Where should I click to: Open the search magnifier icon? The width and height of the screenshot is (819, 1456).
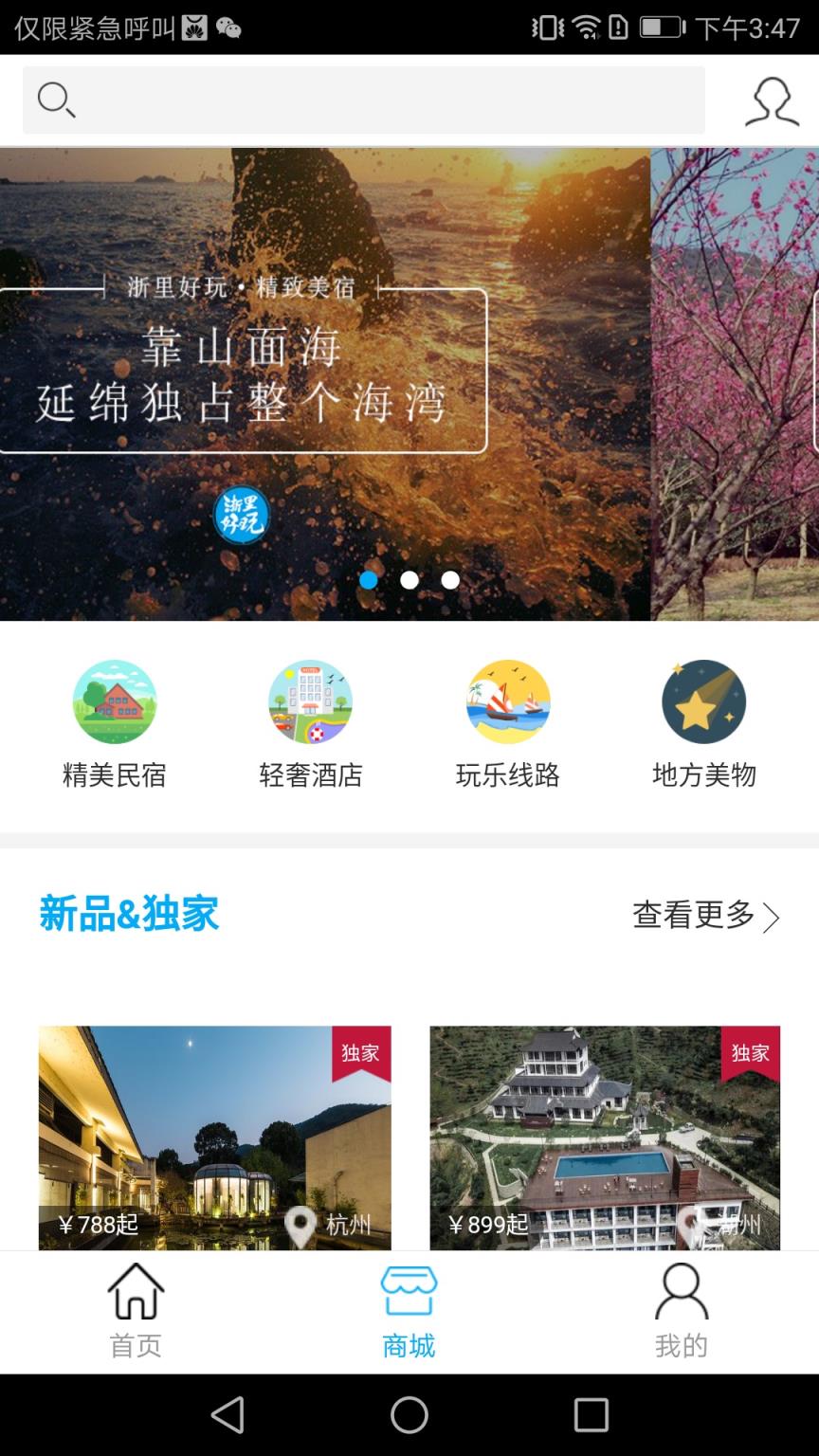click(55, 99)
